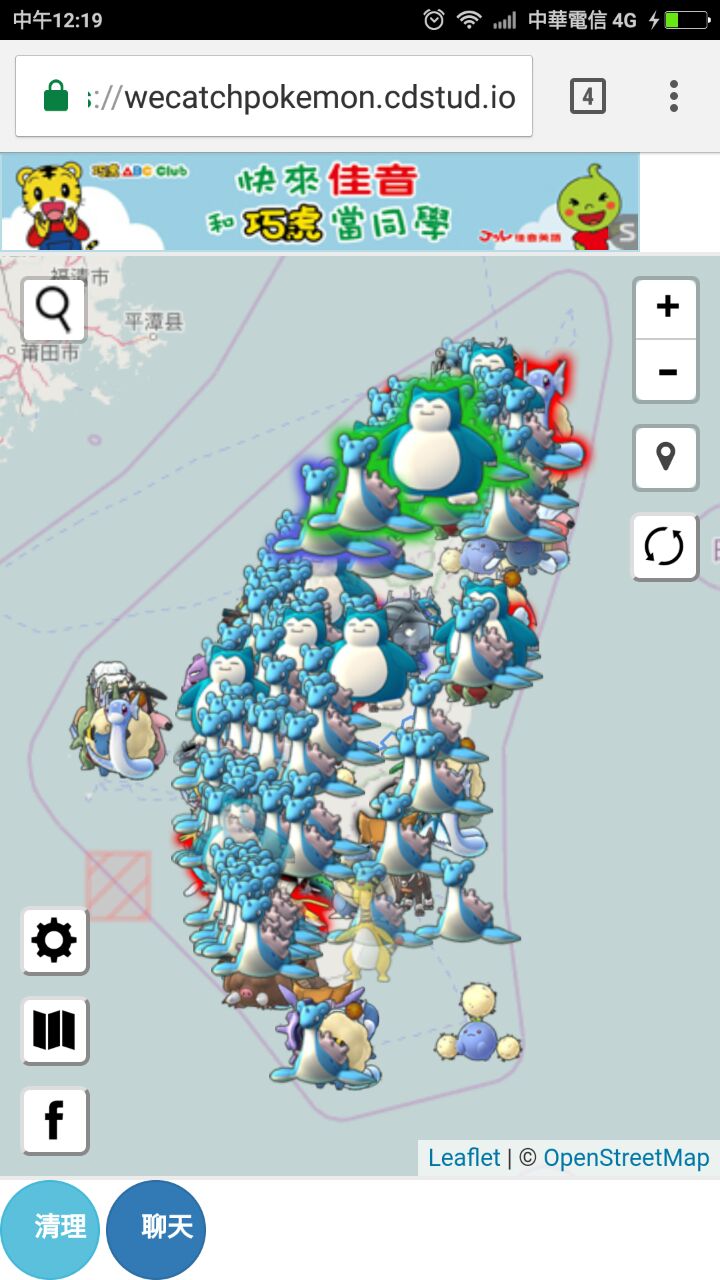Open the settings gear

[x=55, y=941]
